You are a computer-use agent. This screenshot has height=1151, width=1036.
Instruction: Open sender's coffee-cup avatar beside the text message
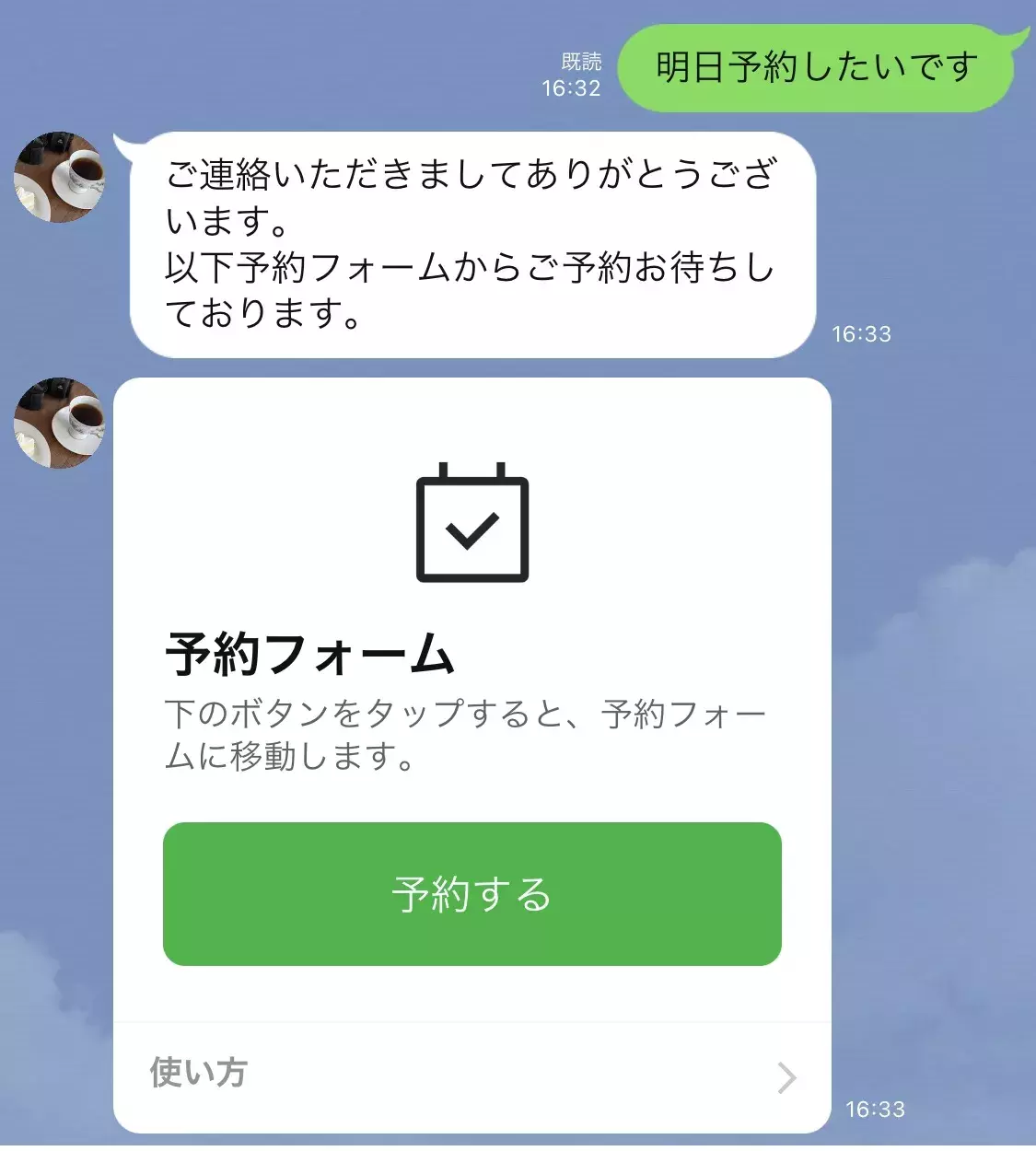(x=59, y=178)
